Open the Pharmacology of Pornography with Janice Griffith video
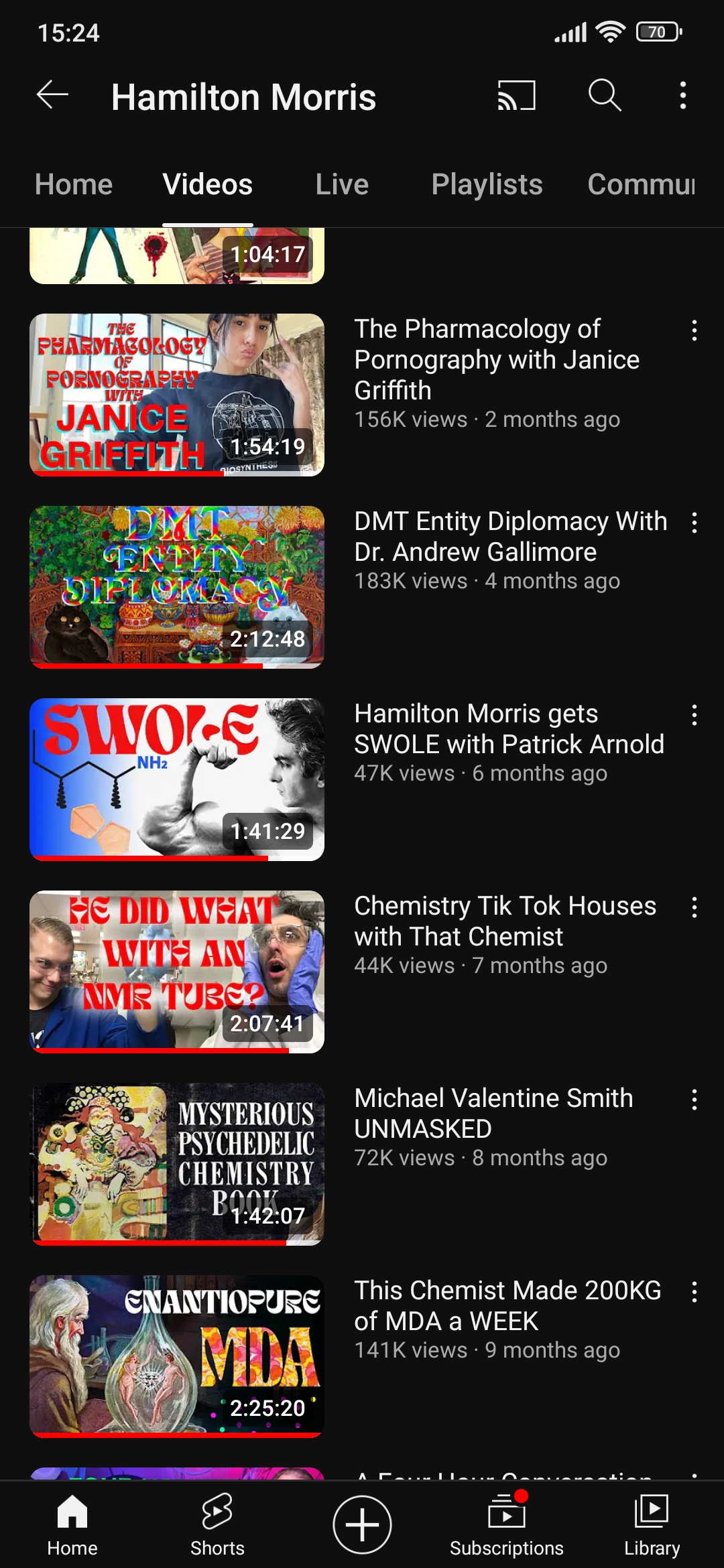The height and width of the screenshot is (1568, 724). tap(497, 360)
